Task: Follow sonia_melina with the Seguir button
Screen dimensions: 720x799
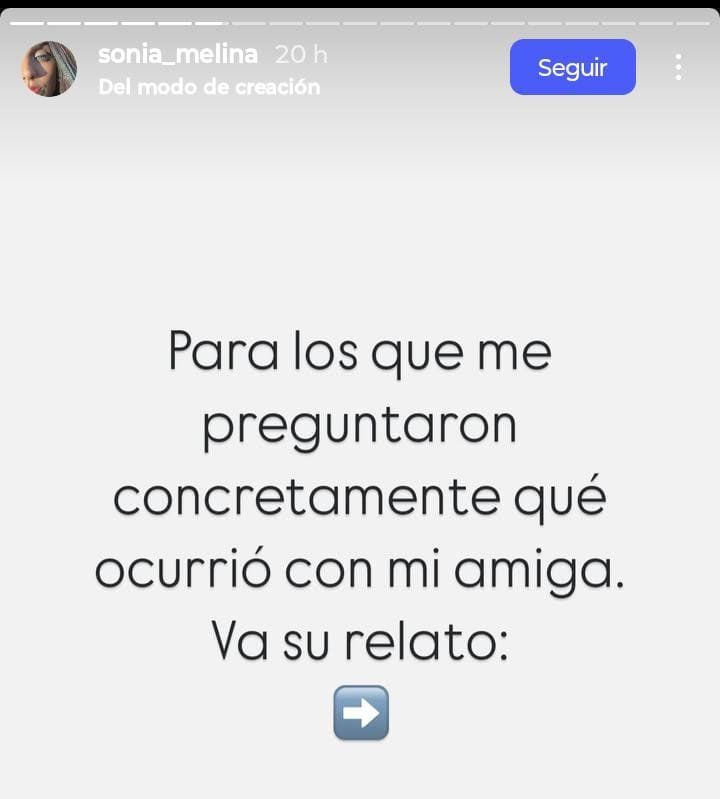Action: point(572,67)
